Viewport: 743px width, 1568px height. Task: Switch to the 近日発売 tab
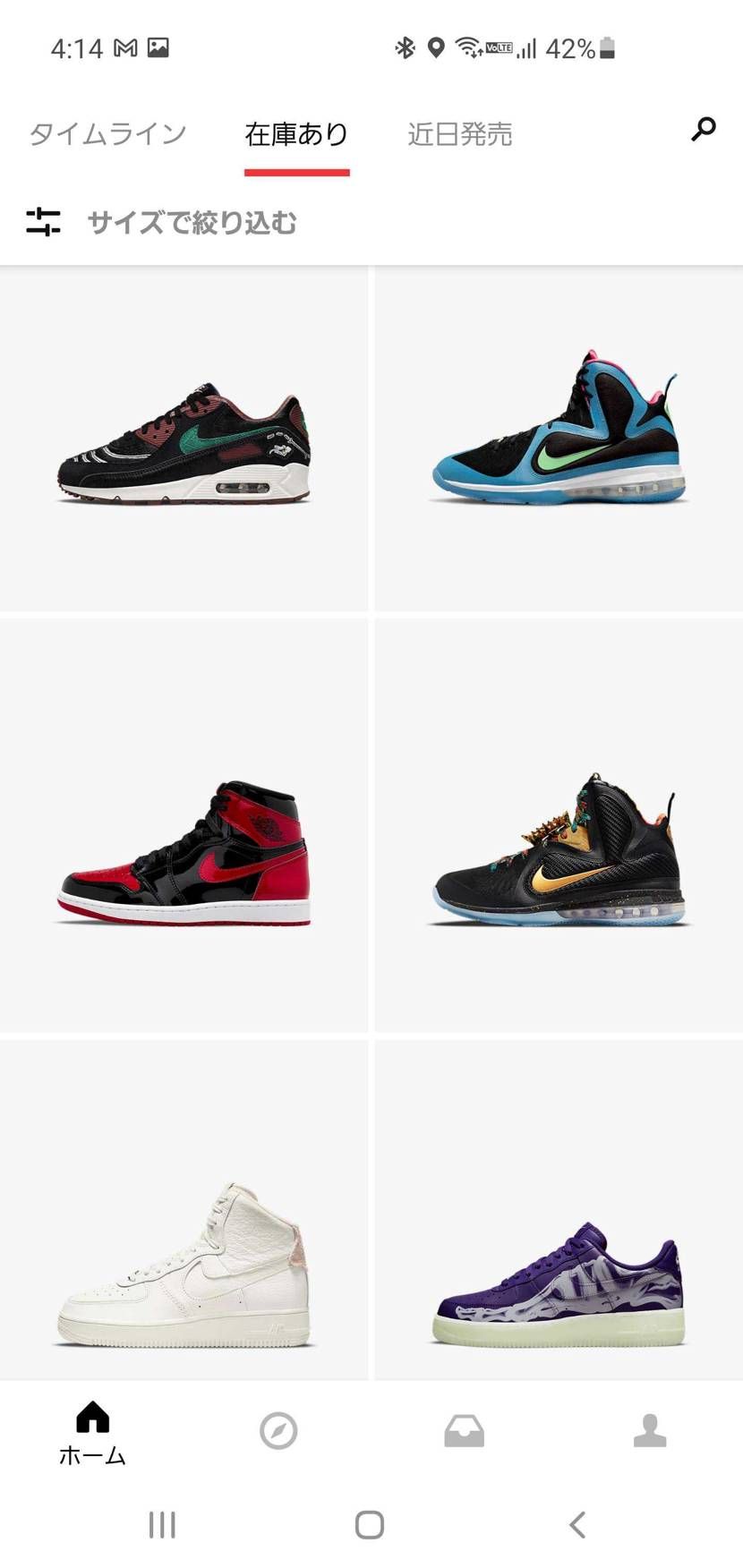coord(460,134)
